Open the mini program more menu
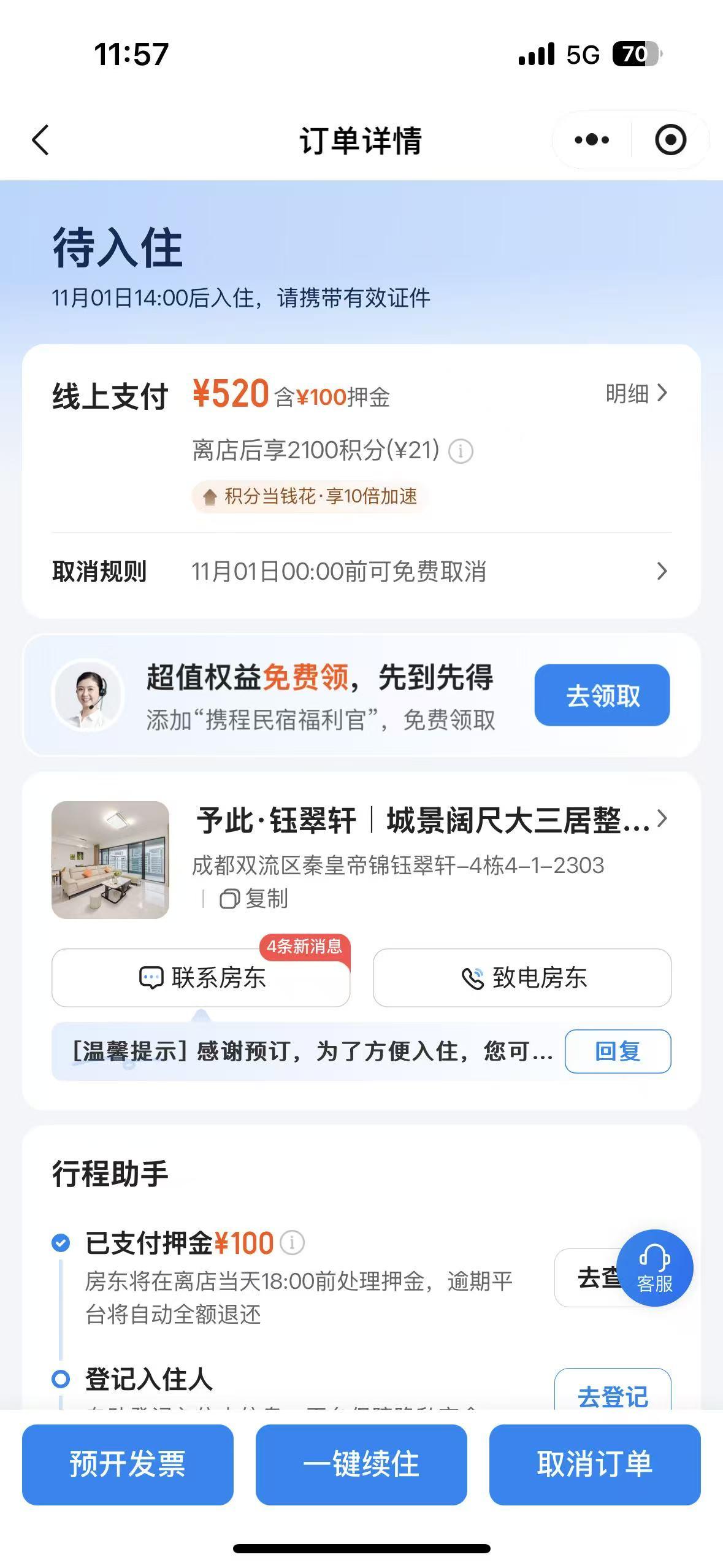 pos(592,140)
